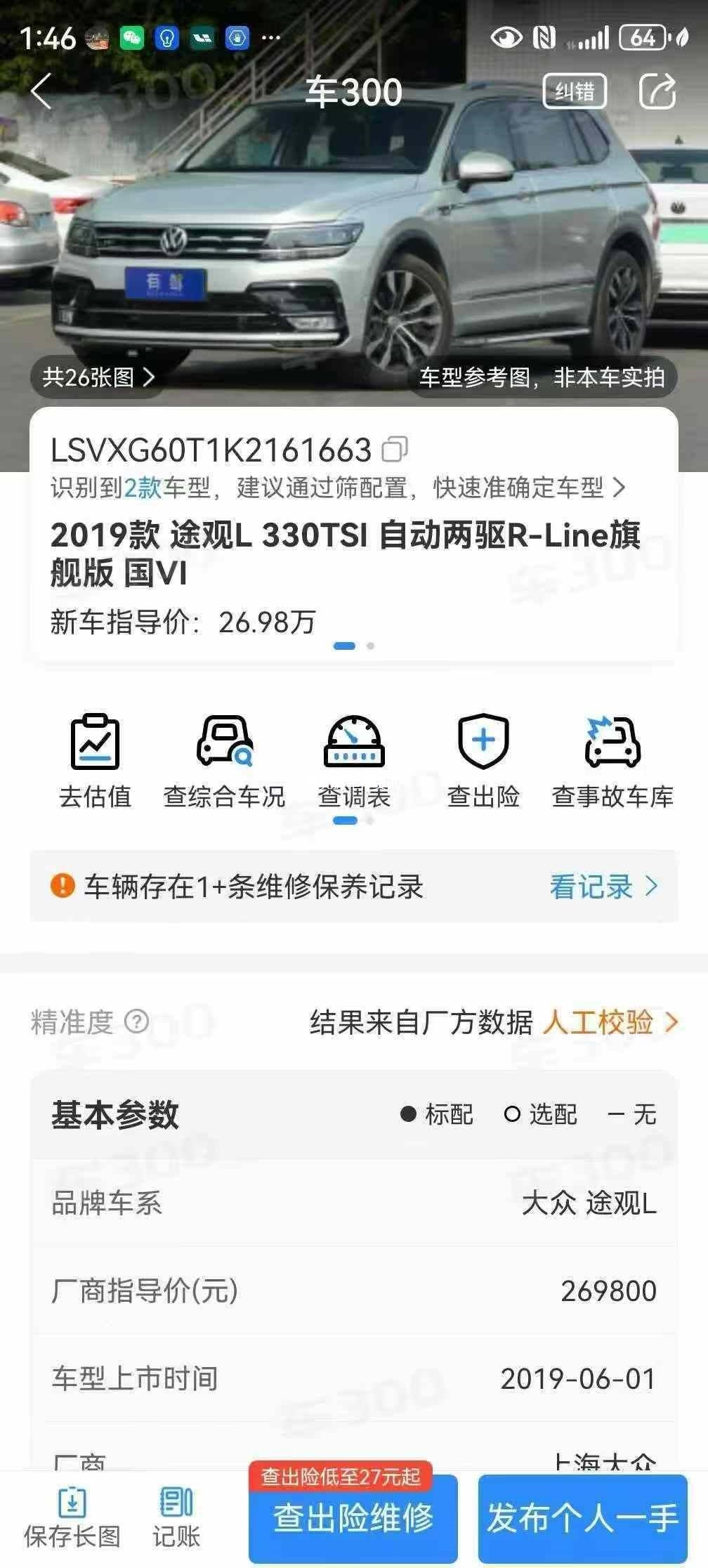Open the 筛配置 model identification link
The image size is (708, 1568).
coord(337,488)
